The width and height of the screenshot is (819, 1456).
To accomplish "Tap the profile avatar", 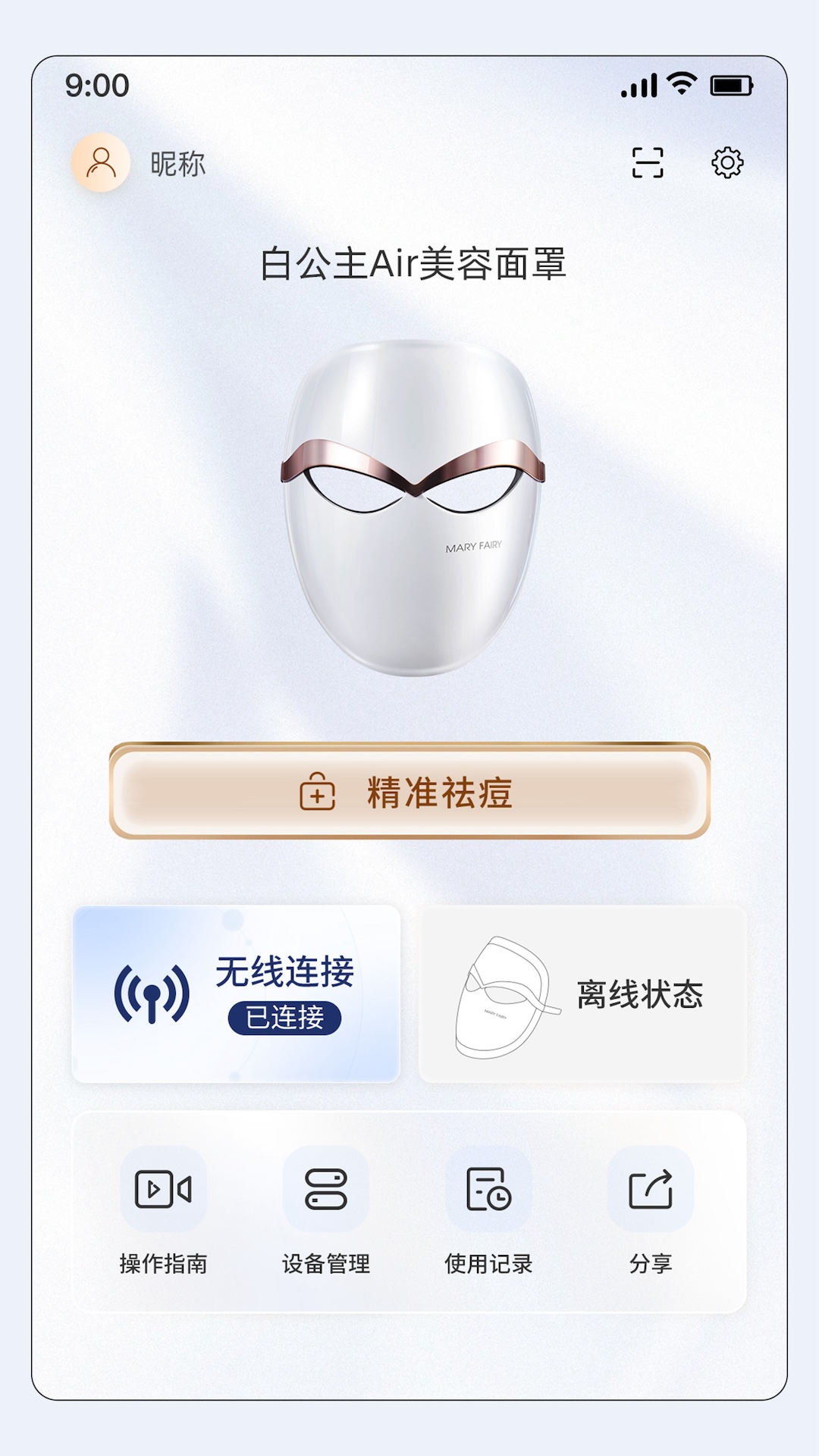I will click(x=101, y=162).
